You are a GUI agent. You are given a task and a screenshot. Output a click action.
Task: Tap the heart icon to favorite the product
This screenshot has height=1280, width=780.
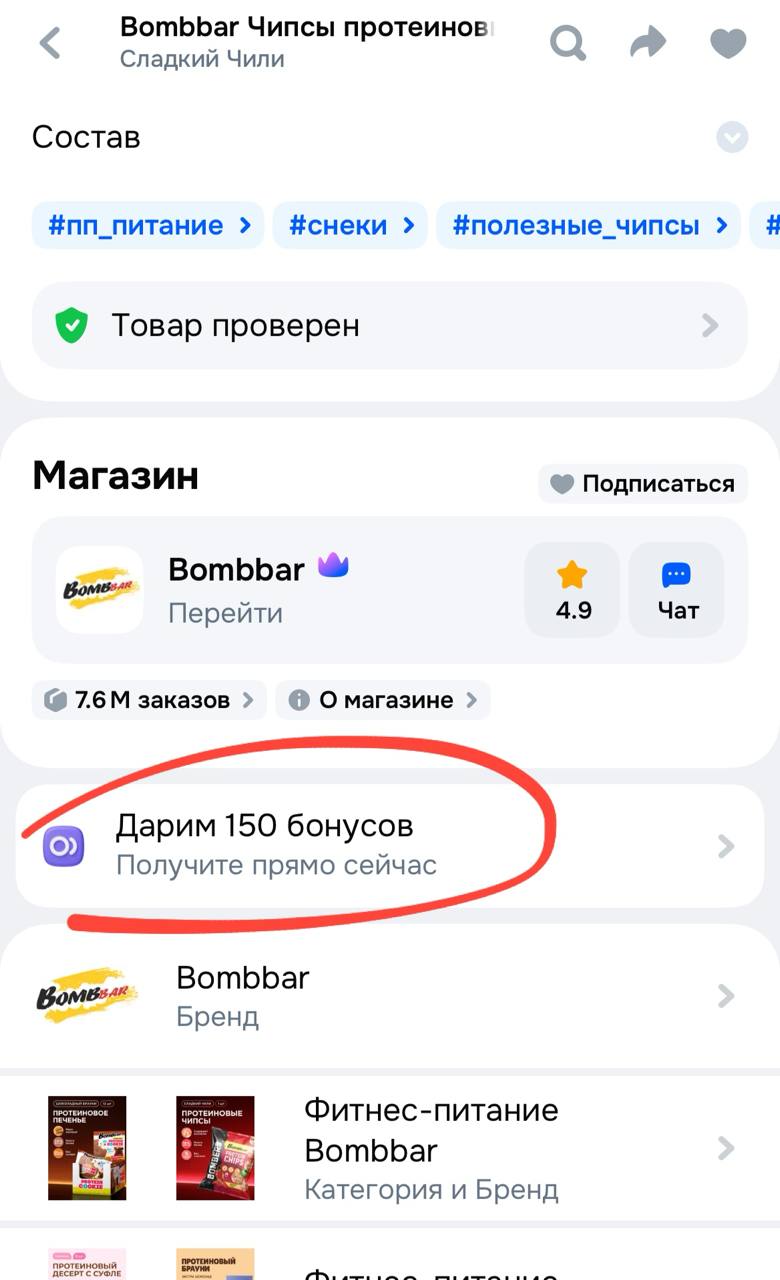pyautogui.click(x=727, y=43)
